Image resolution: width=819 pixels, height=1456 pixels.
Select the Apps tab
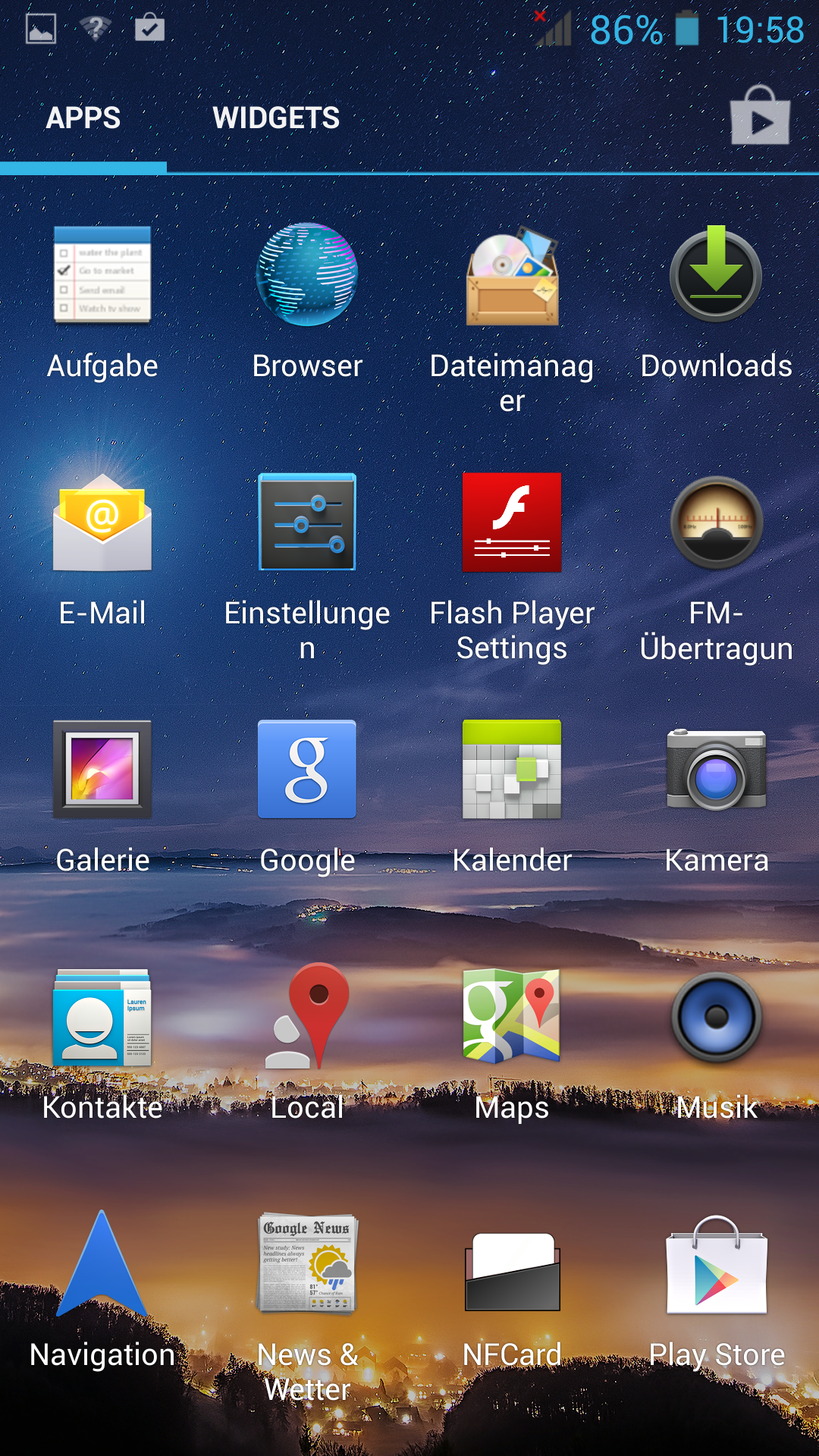[83, 118]
